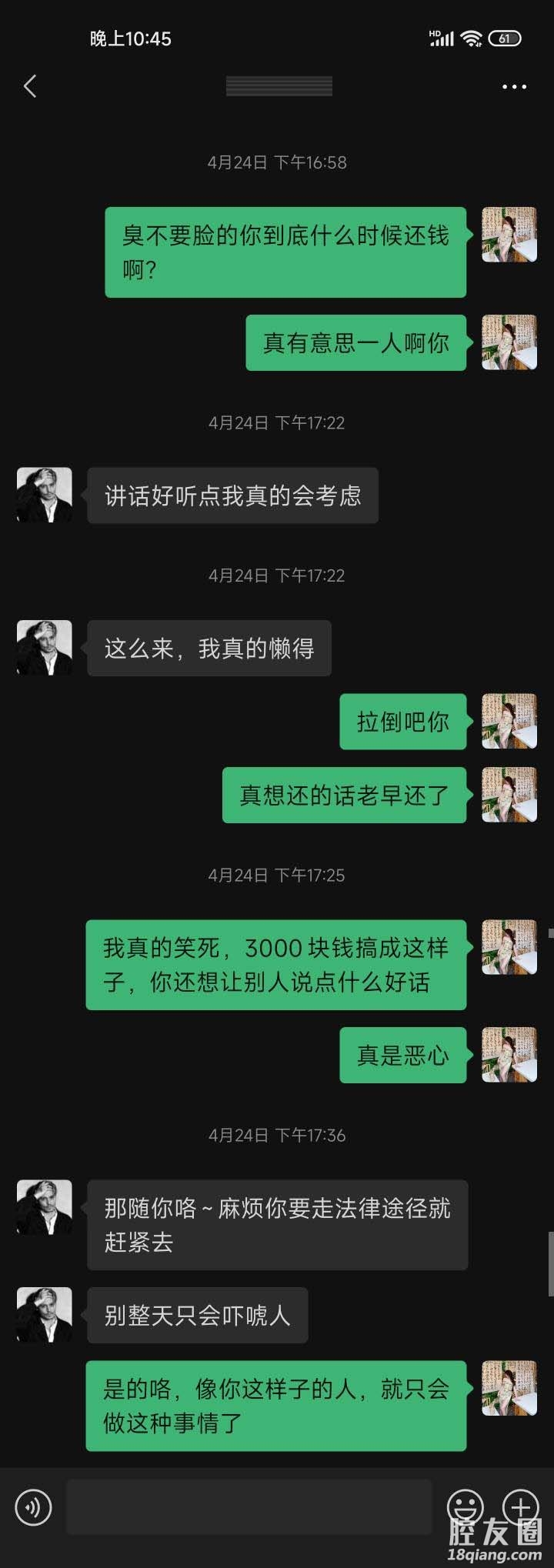Open the three-dot chat options menu
554x1568 pixels.
(x=514, y=86)
